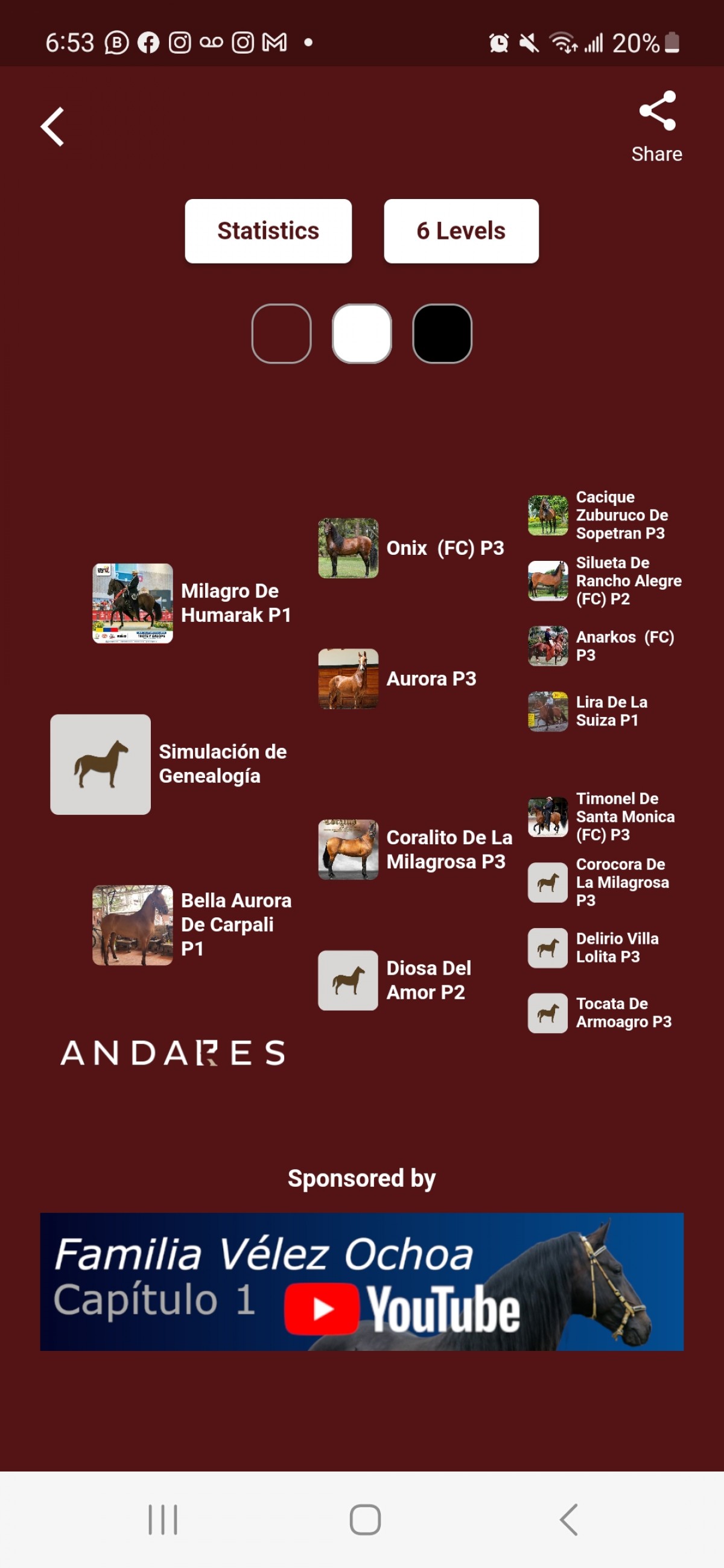
Task: View Lira De La Suiza P1
Action: pyautogui.click(x=605, y=711)
